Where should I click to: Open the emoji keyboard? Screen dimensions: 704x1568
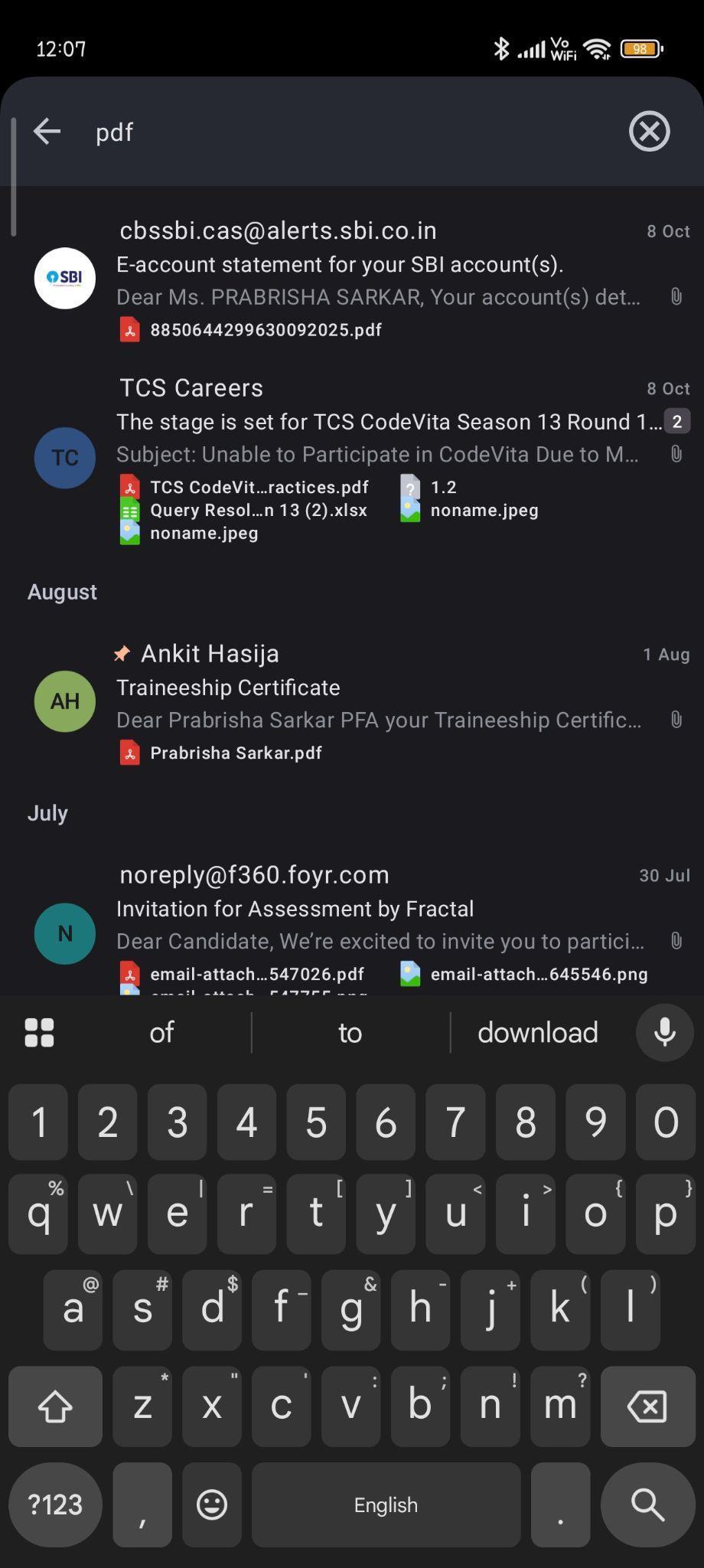[212, 1504]
